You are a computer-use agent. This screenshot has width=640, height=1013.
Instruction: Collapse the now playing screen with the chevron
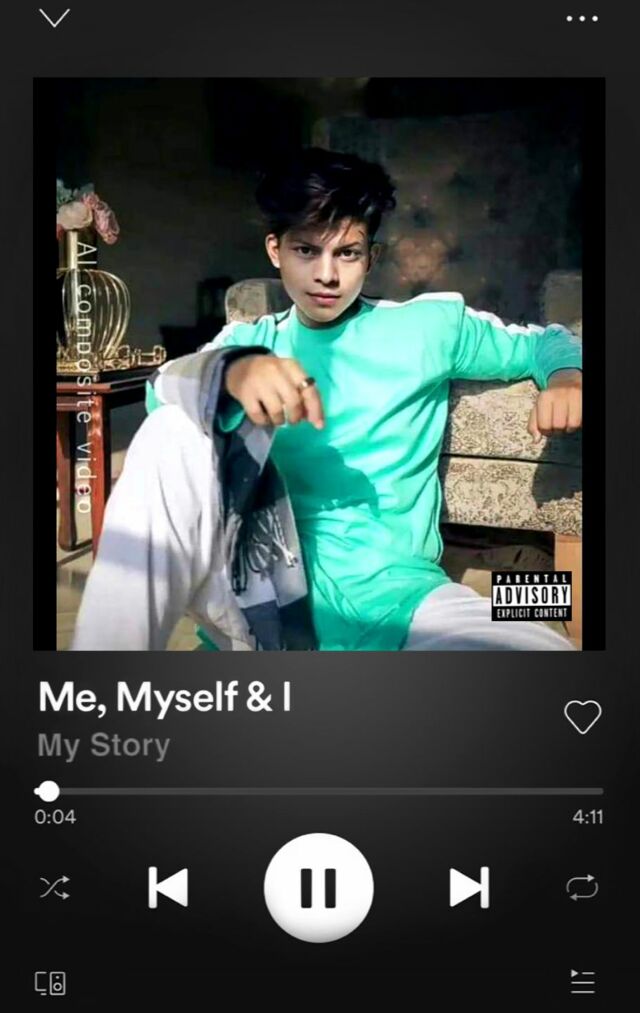click(x=54, y=18)
